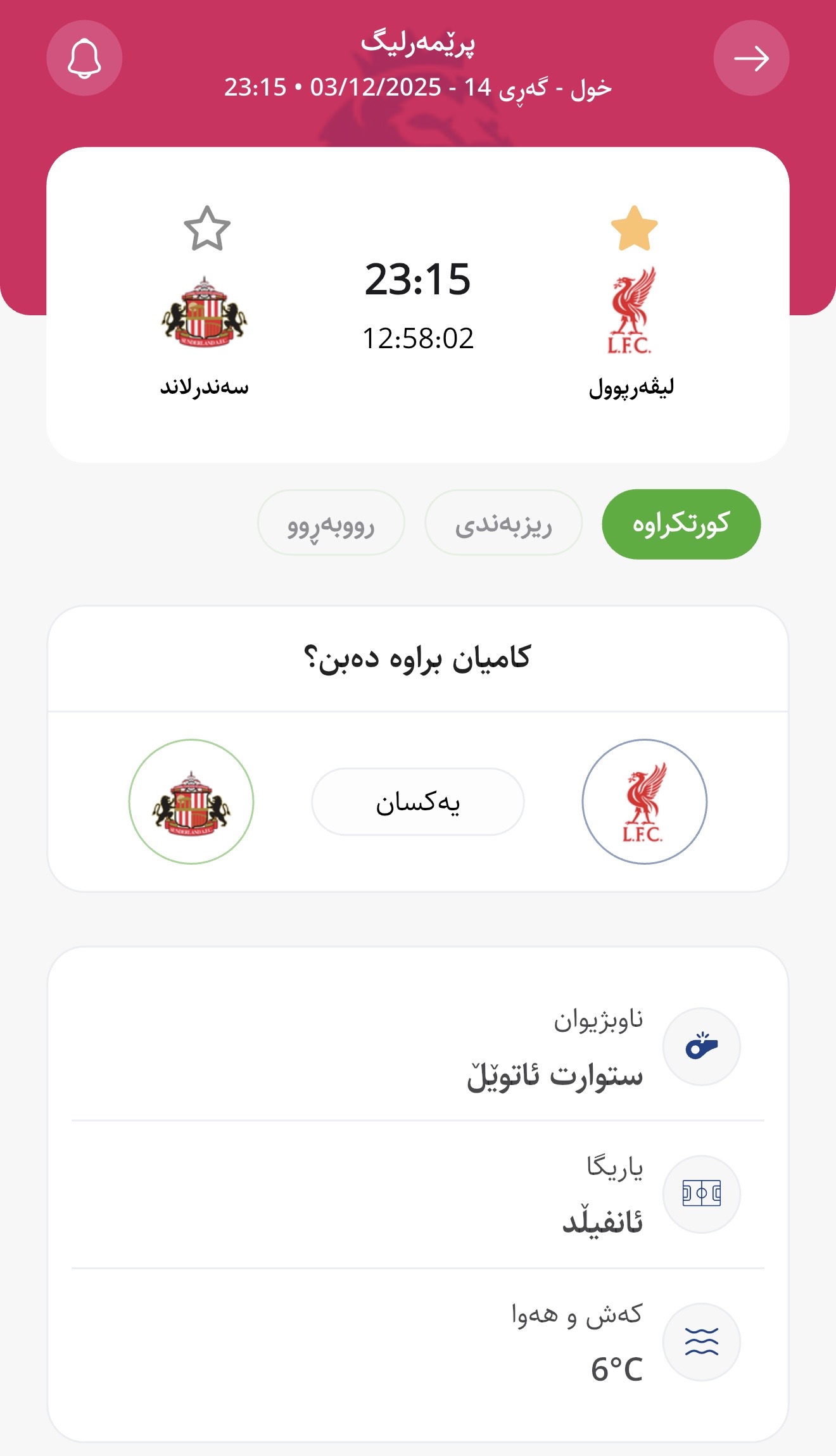
Task: Open Sunderland team crest in match header
Action: (x=204, y=311)
